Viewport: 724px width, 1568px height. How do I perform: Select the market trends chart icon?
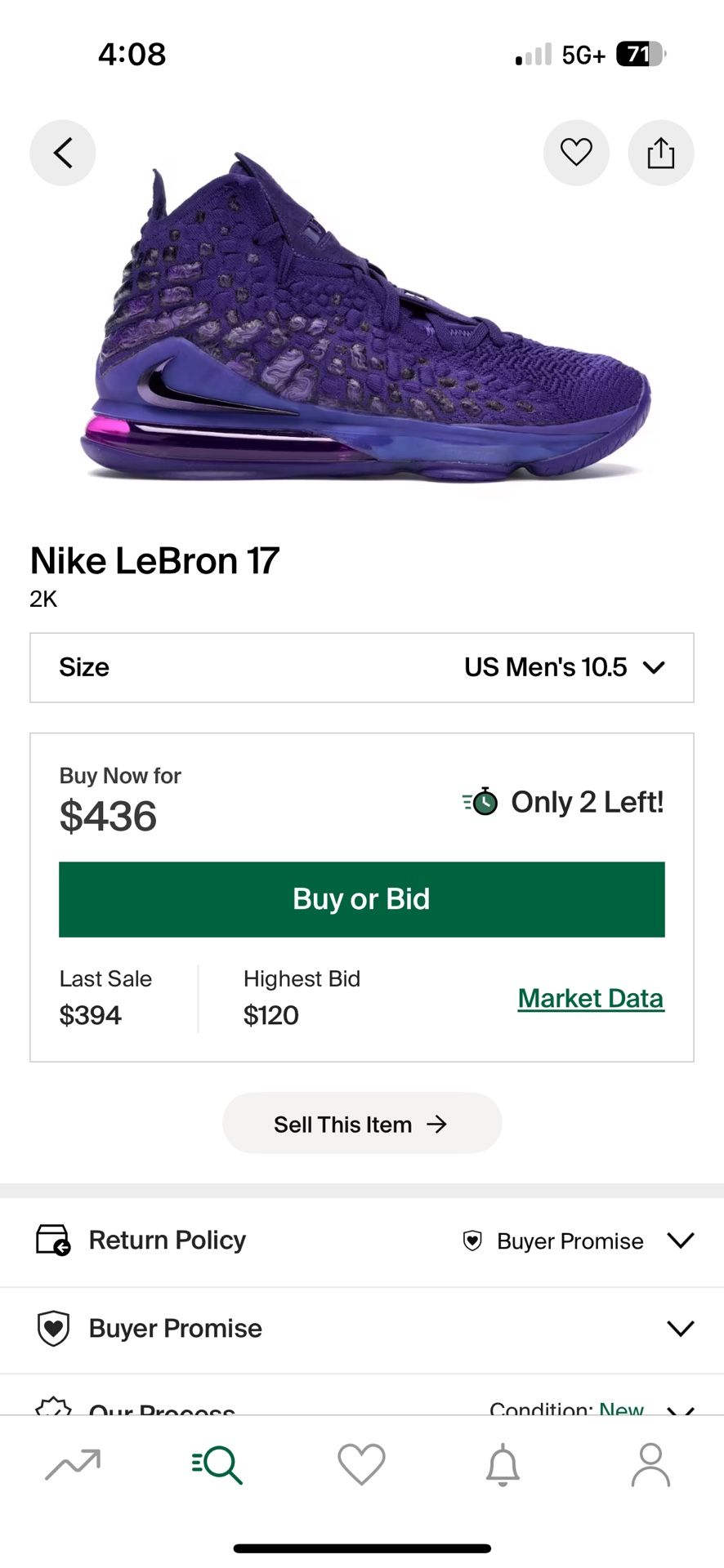73,1466
